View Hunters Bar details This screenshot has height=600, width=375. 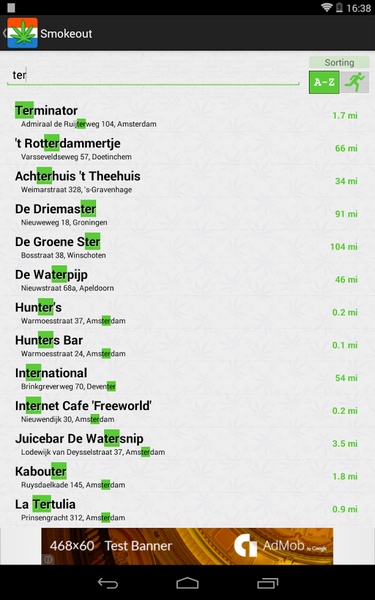click(x=188, y=346)
